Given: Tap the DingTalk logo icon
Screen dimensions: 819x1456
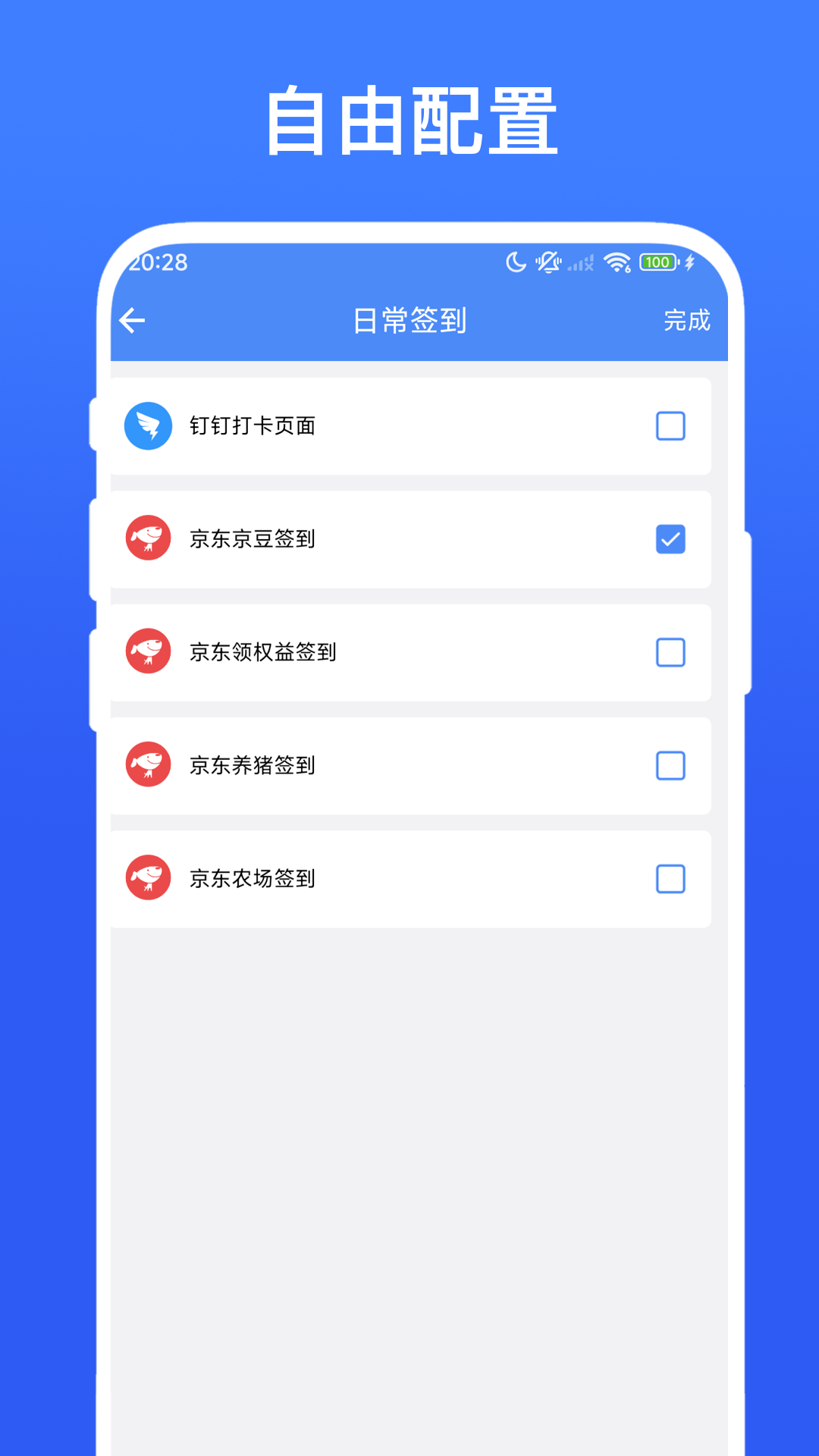Looking at the screenshot, I should (148, 426).
